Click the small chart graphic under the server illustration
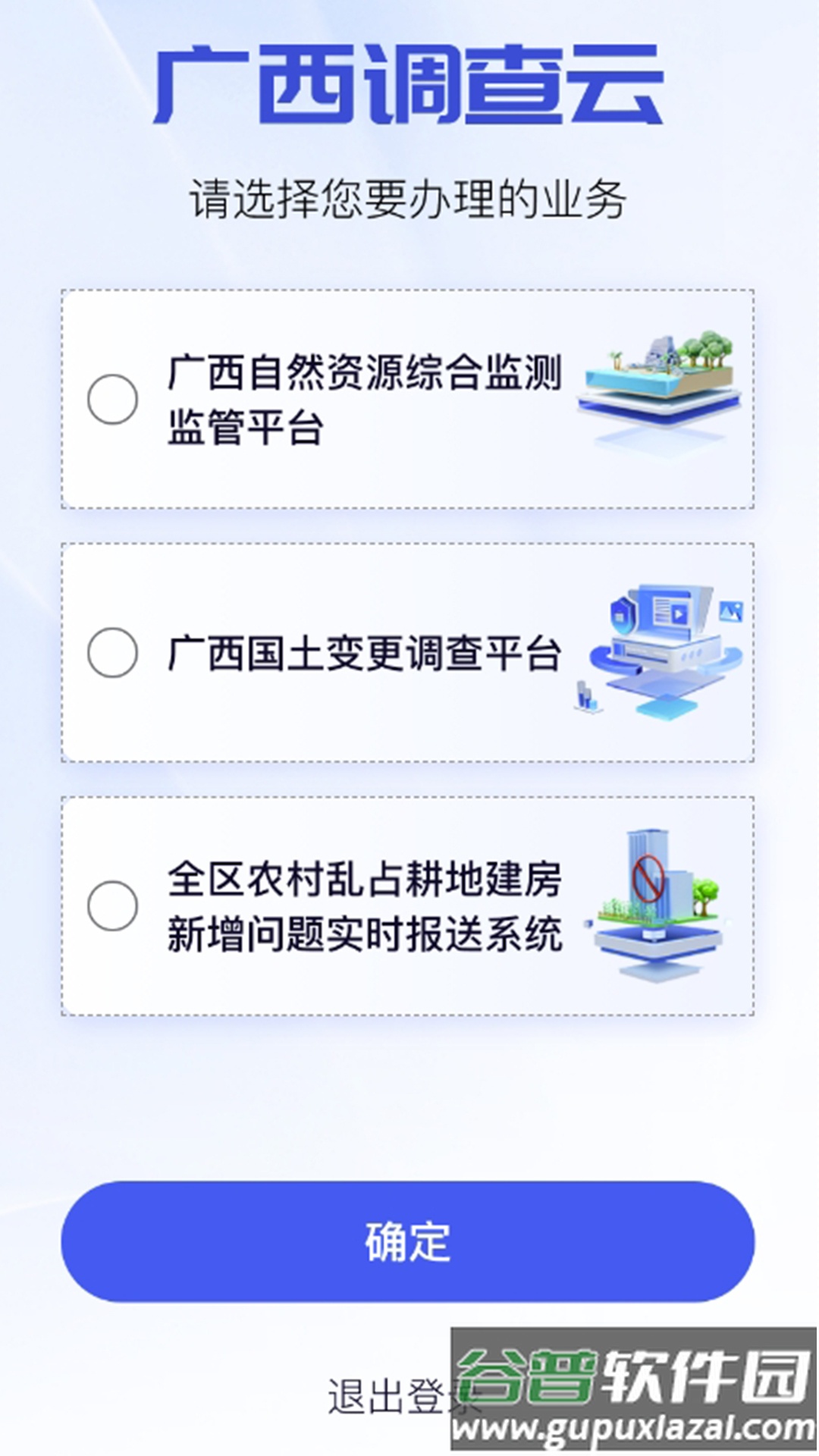Screen dimensions: 819x1456 point(588,694)
